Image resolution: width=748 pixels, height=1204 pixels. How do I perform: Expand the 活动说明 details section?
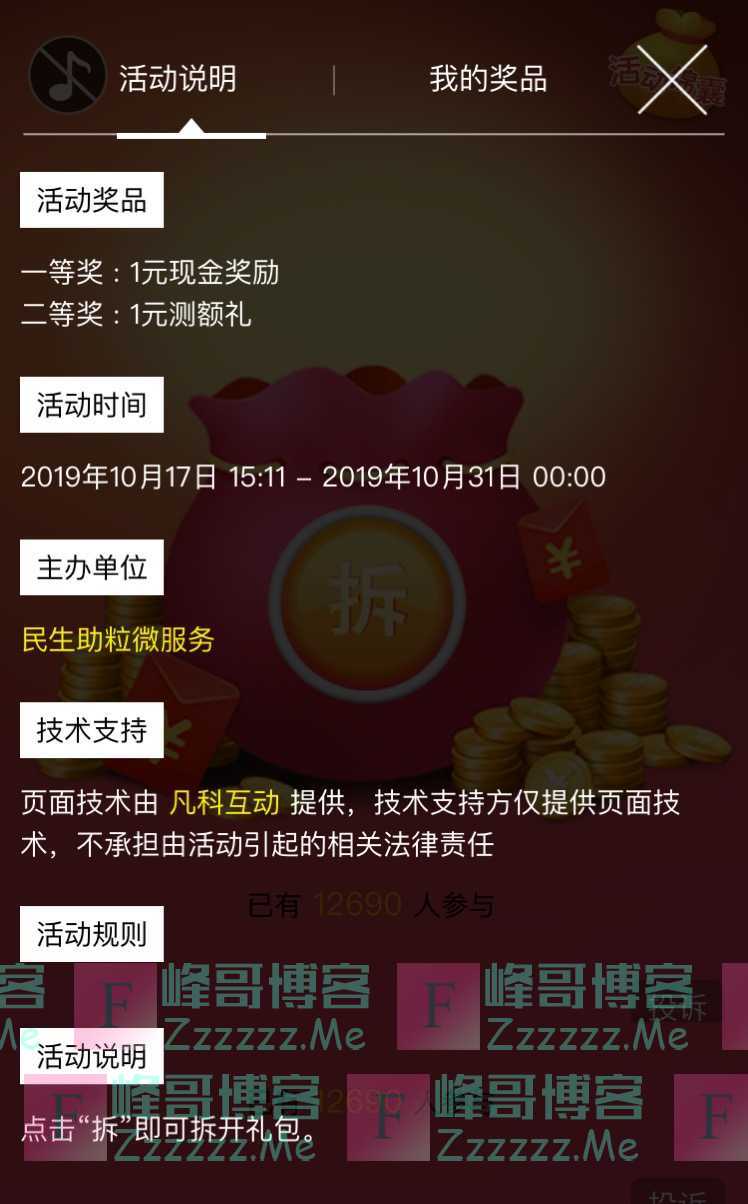[91, 1054]
